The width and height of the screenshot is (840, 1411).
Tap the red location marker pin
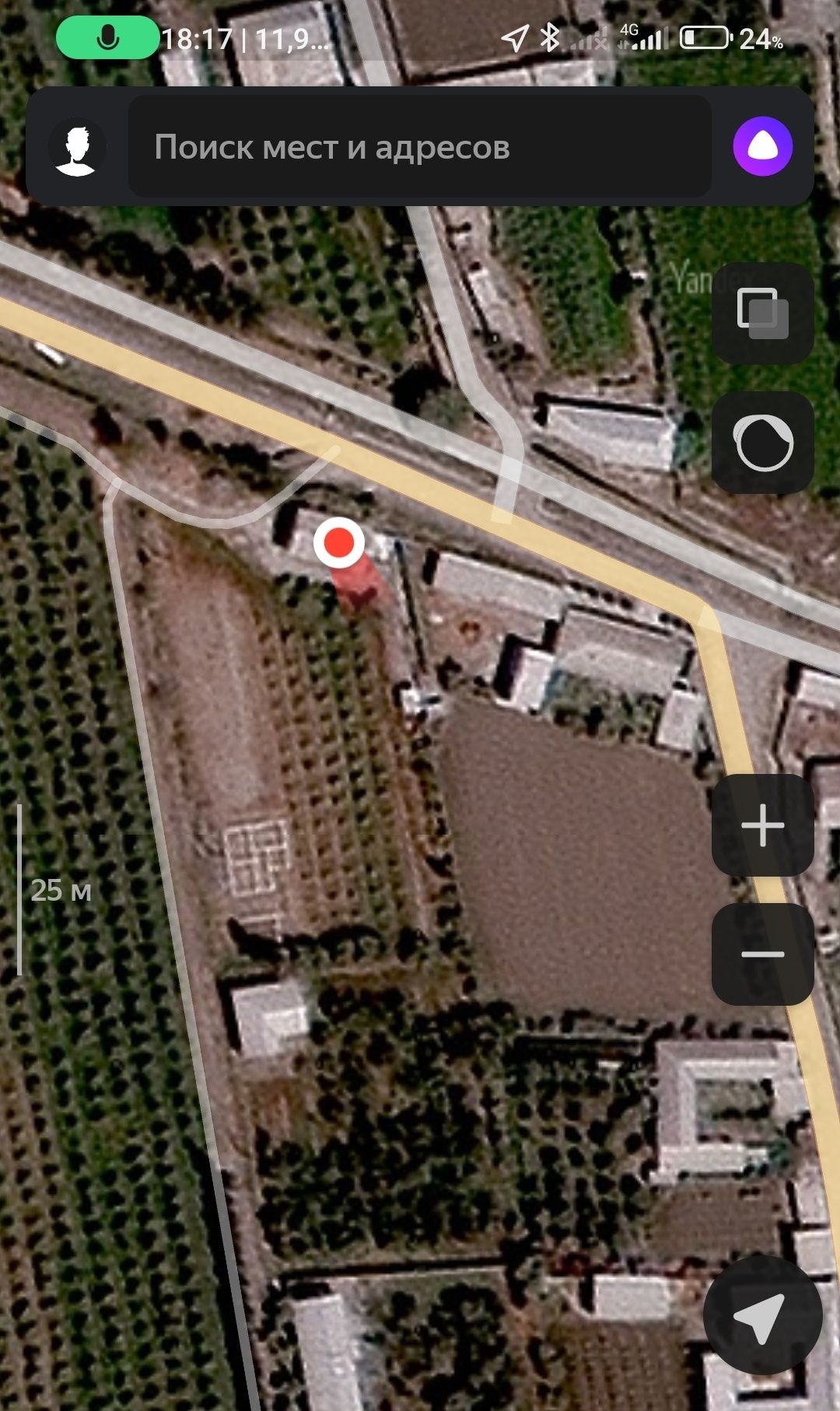click(x=339, y=542)
